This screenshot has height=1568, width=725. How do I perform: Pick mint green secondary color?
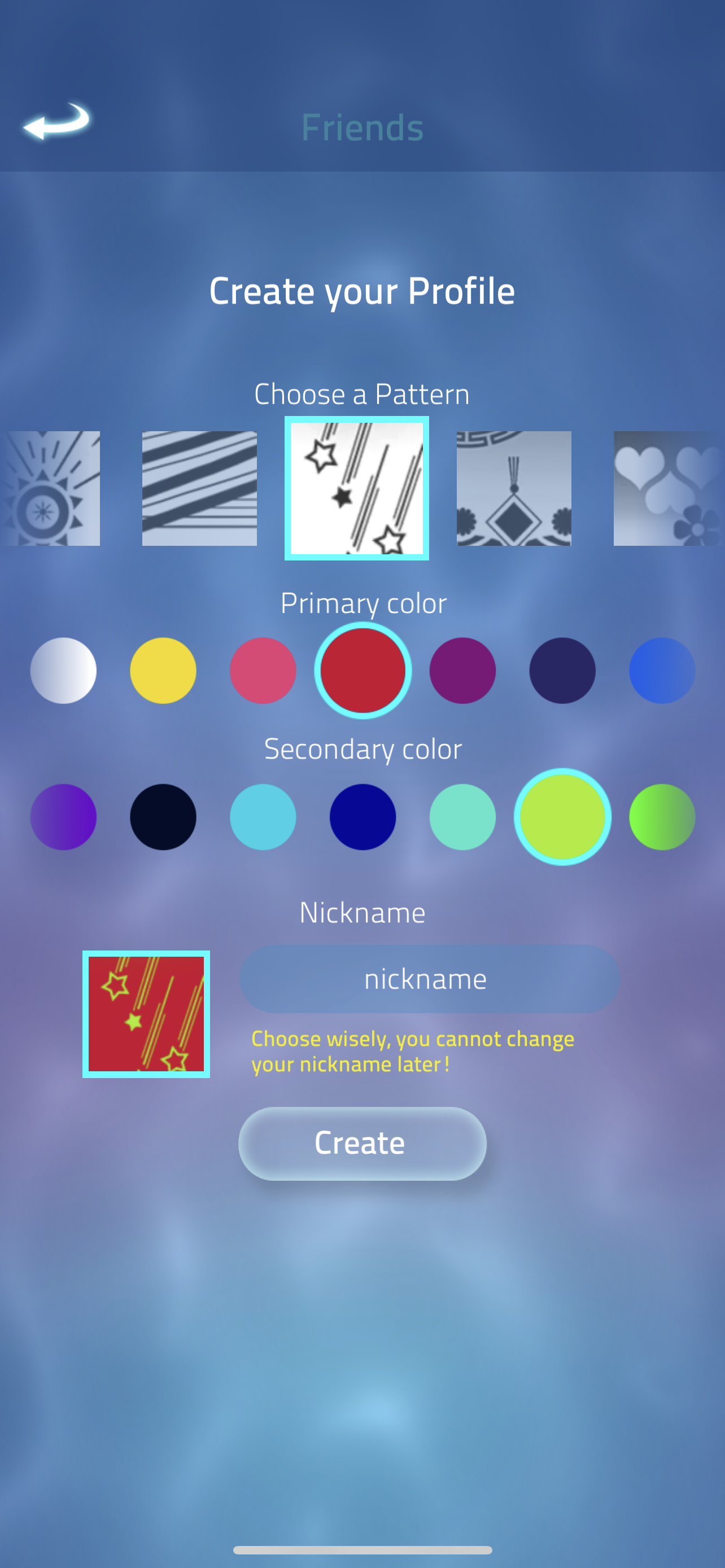(x=462, y=816)
